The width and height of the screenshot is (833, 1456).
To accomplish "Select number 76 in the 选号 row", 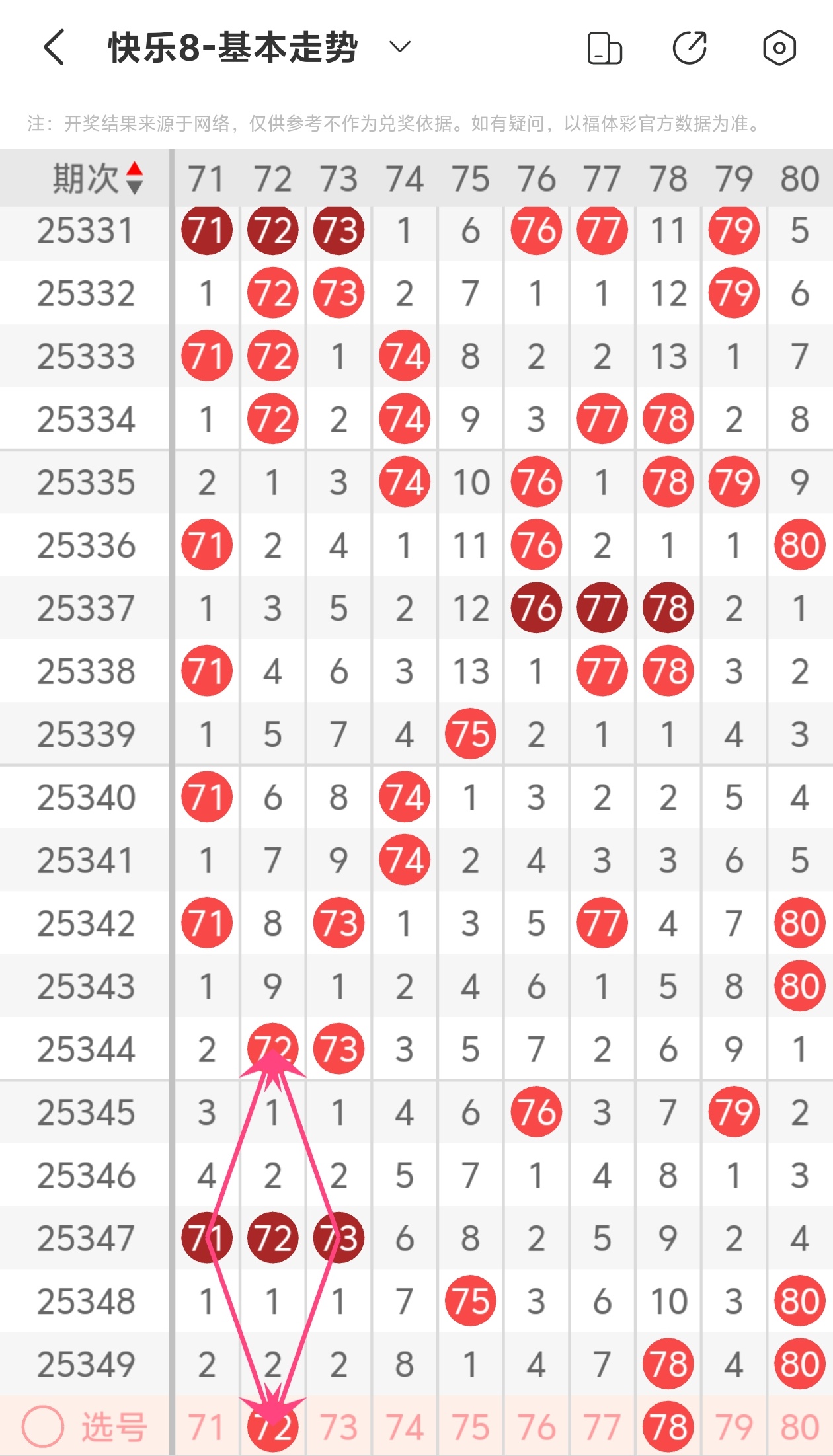I will coord(536,1427).
